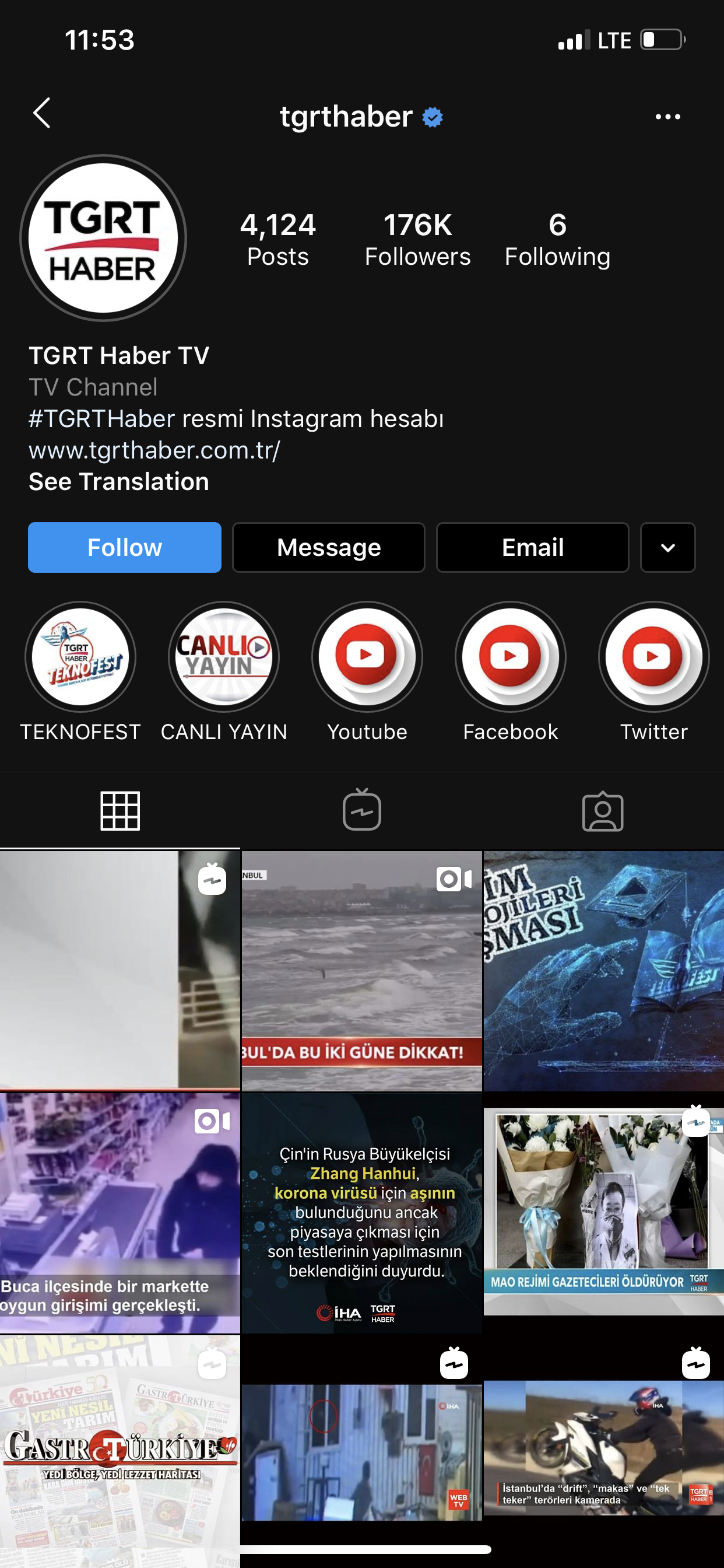Tap the Email contact button
Viewport: 724px width, 1568px height.
pos(532,547)
